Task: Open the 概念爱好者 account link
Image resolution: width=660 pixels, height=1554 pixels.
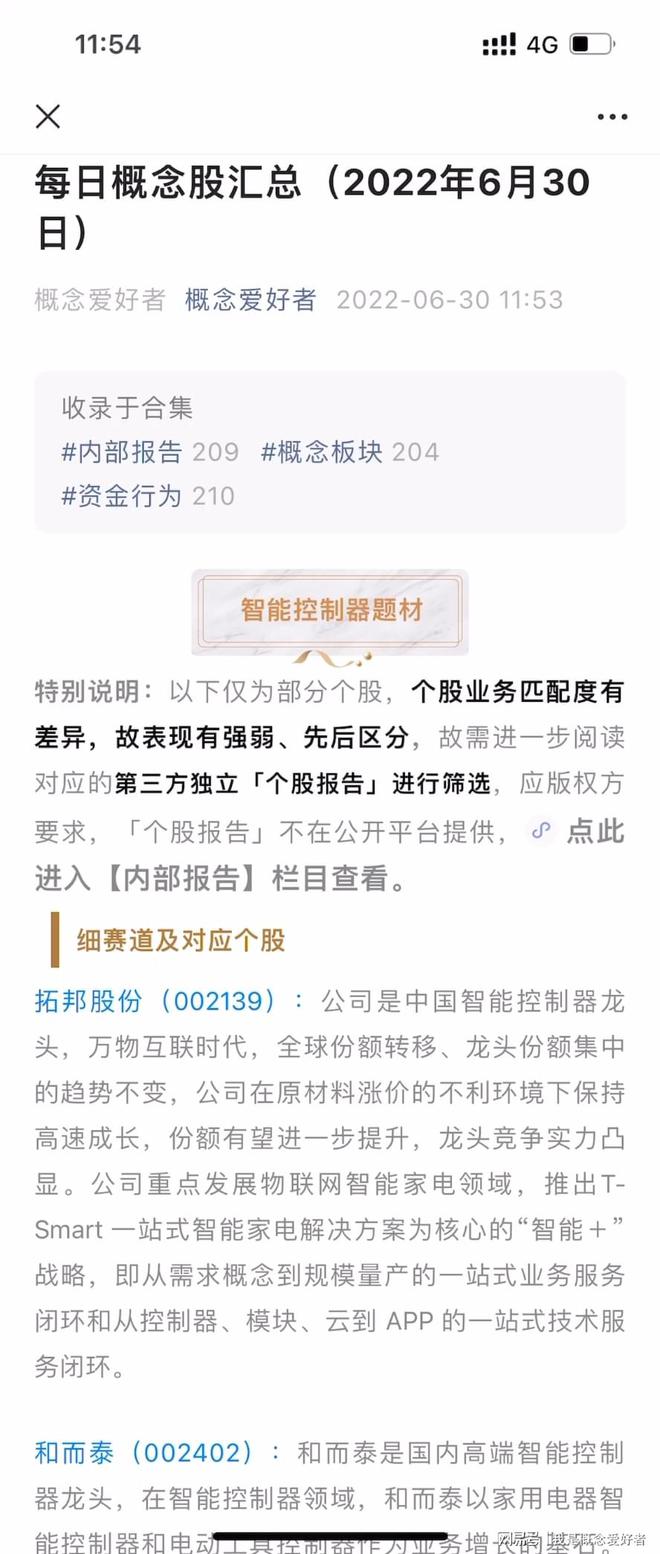Action: (x=251, y=300)
